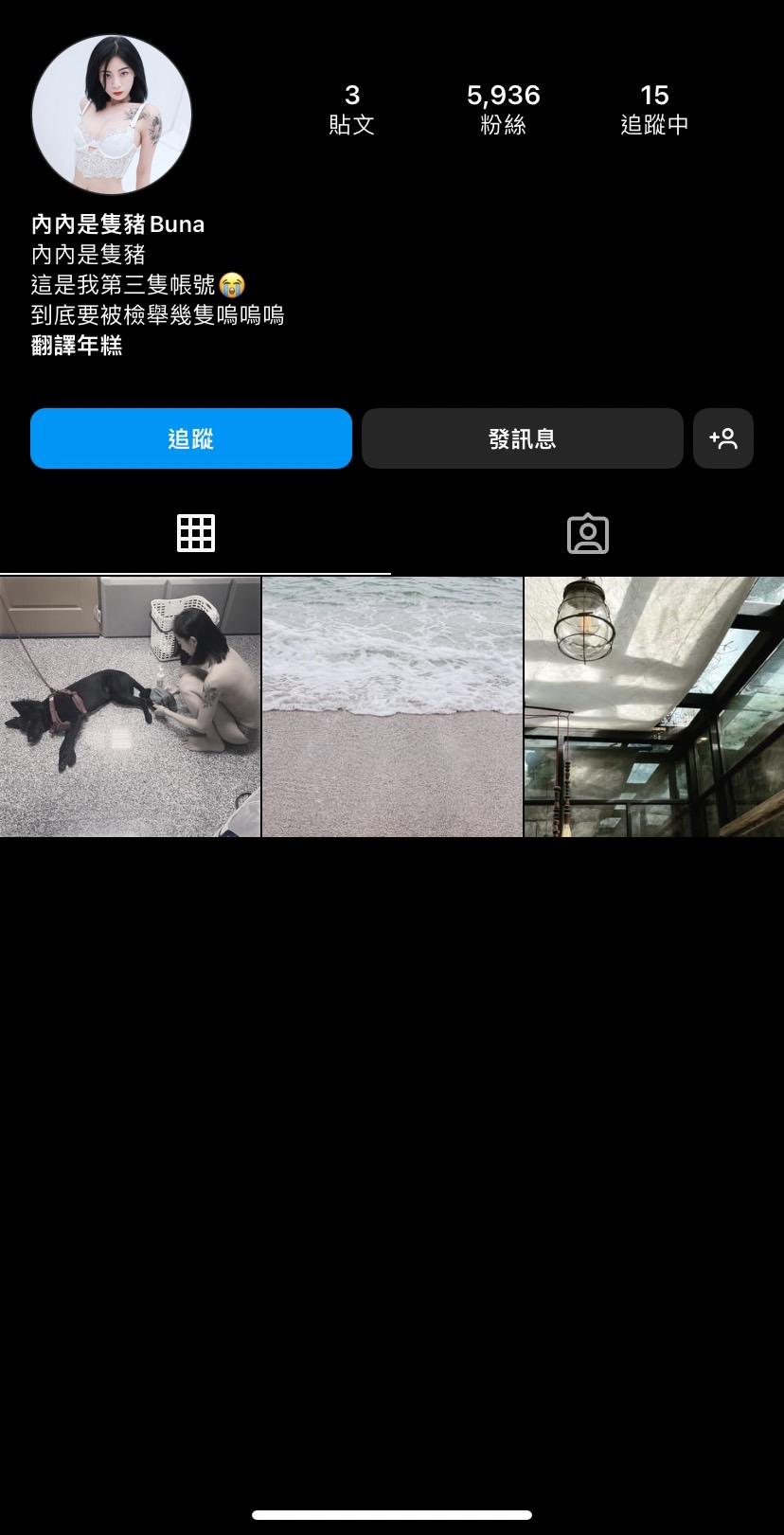Open the hanging lamp ceiling post
This screenshot has height=1535, width=784.
click(654, 706)
